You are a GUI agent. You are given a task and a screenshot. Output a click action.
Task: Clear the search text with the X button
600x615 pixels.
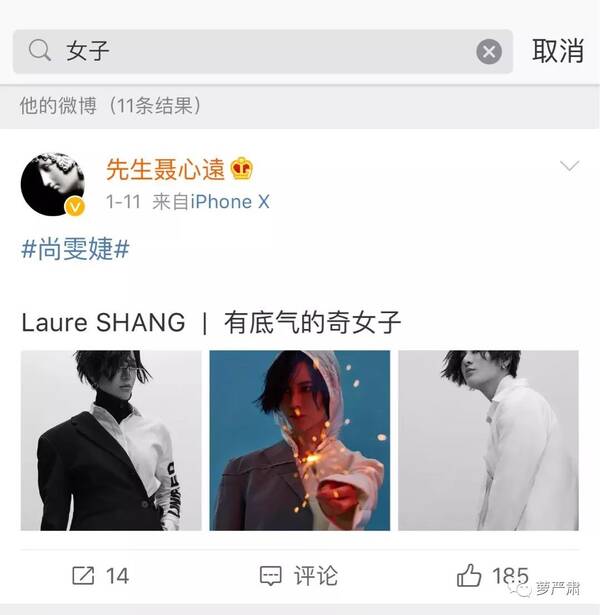(x=488, y=51)
